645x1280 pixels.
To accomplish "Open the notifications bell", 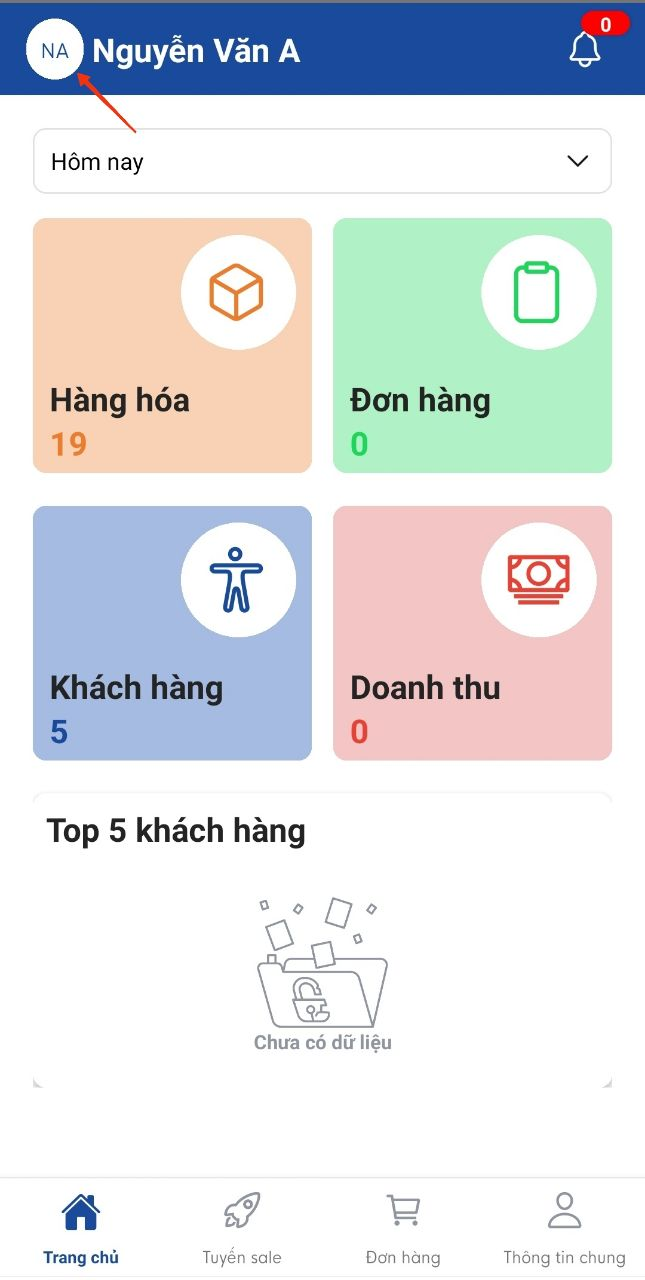I will click(x=585, y=49).
